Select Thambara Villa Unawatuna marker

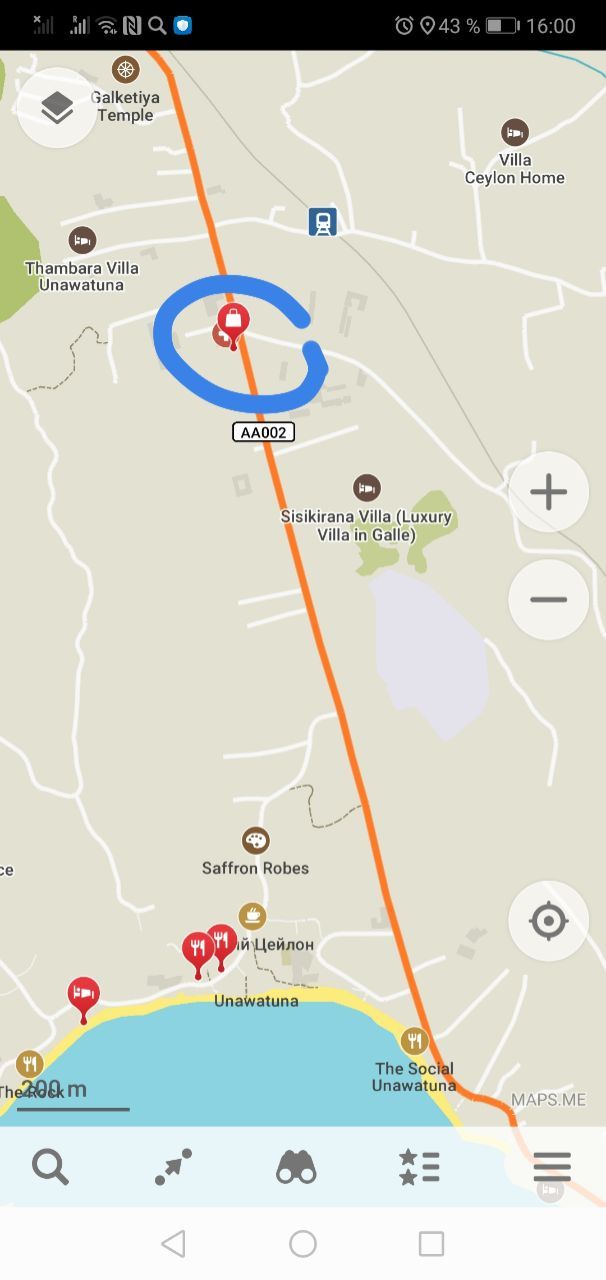pyautogui.click(x=82, y=240)
